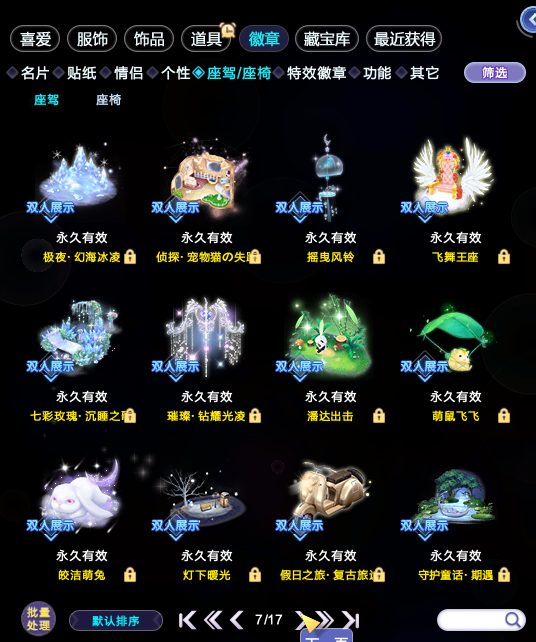Screen dimensions: 536x642
Task: Open the 道具 tab
Action: 206,39
